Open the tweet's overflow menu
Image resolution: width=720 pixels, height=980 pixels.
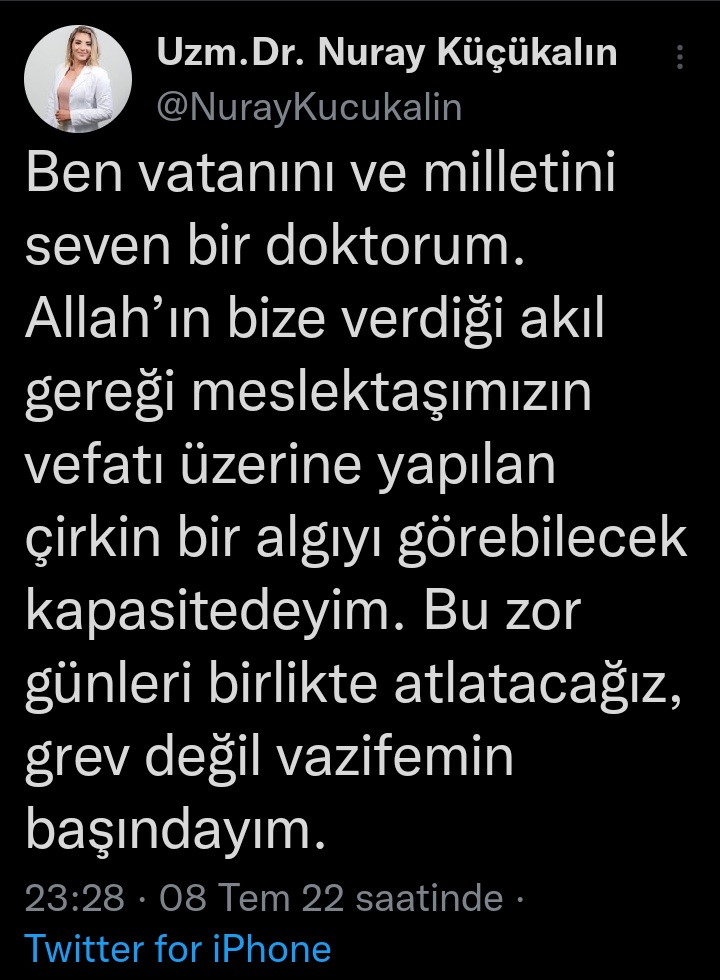(680, 57)
